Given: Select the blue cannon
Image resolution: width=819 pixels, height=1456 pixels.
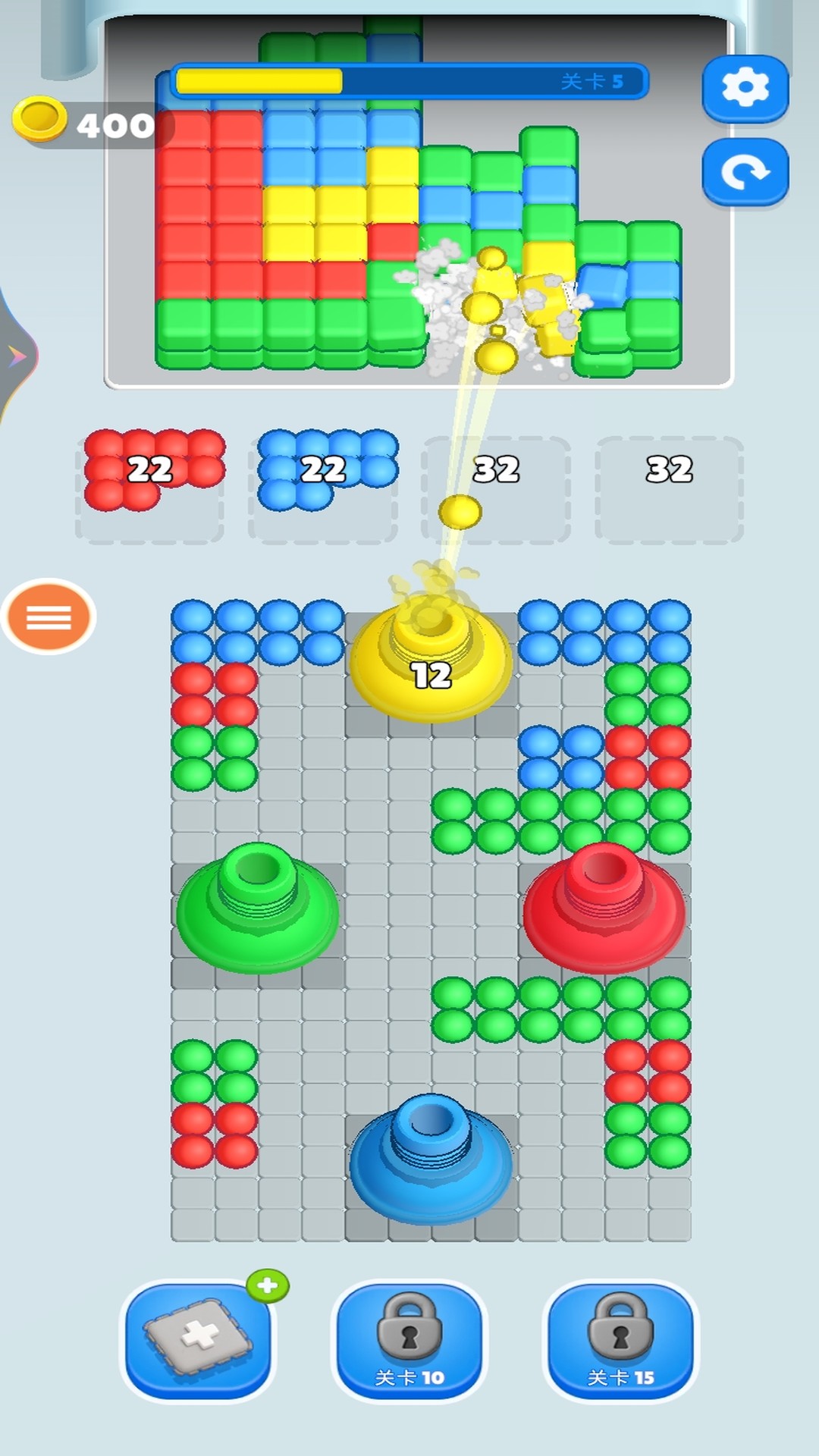Looking at the screenshot, I should coord(430,1157).
